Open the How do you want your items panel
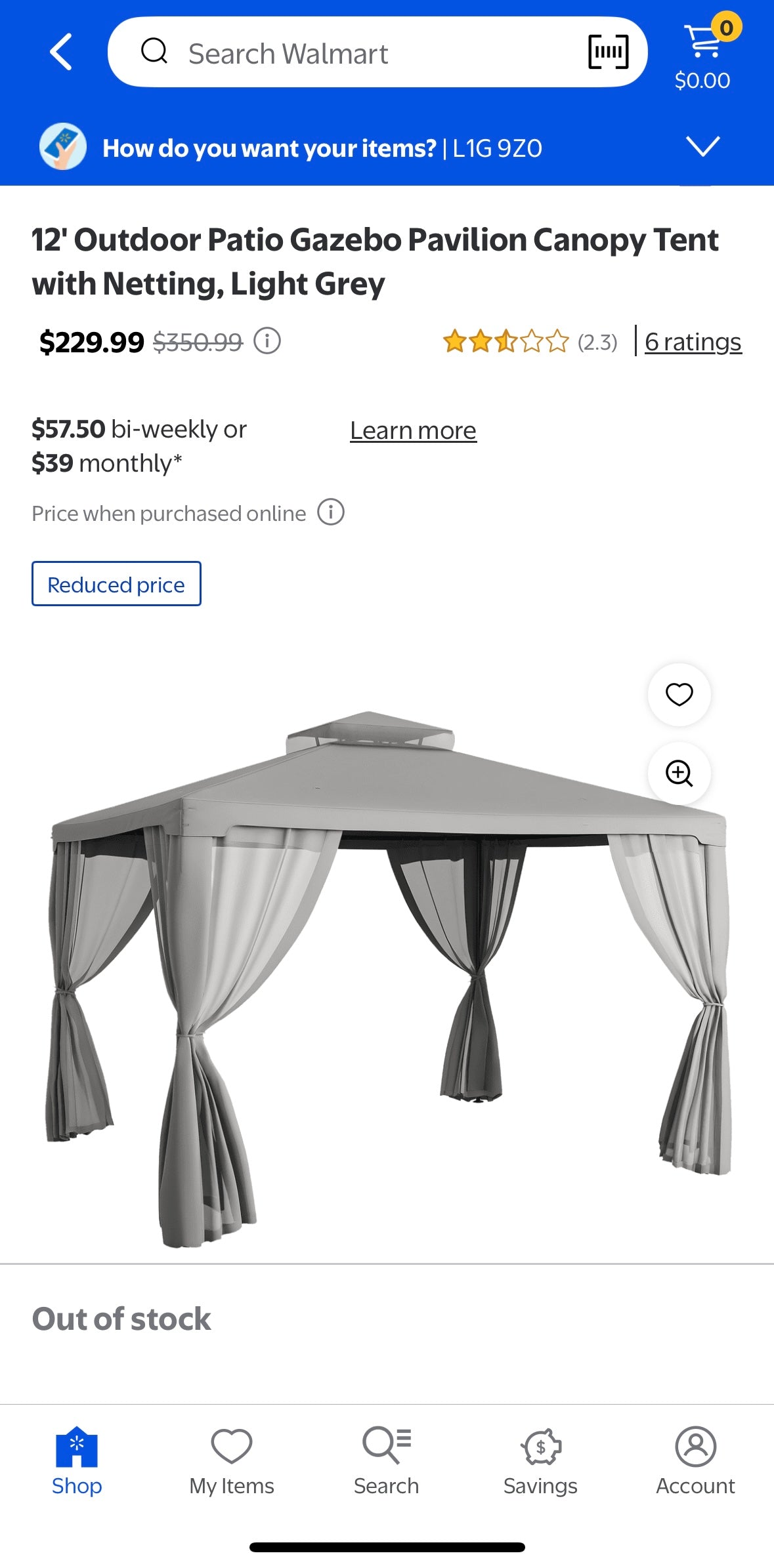 click(x=271, y=148)
